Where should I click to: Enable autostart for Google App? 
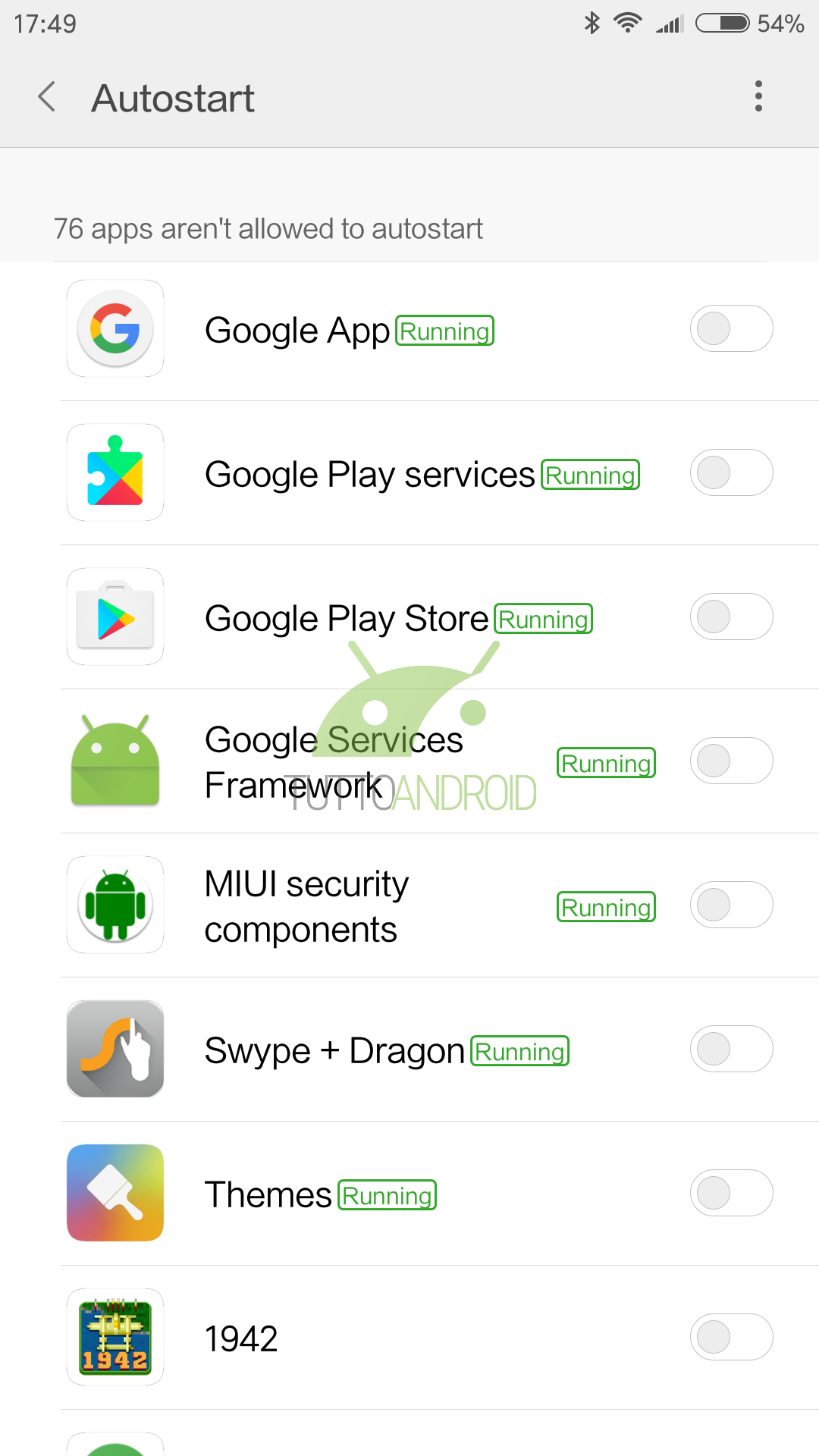[731, 328]
